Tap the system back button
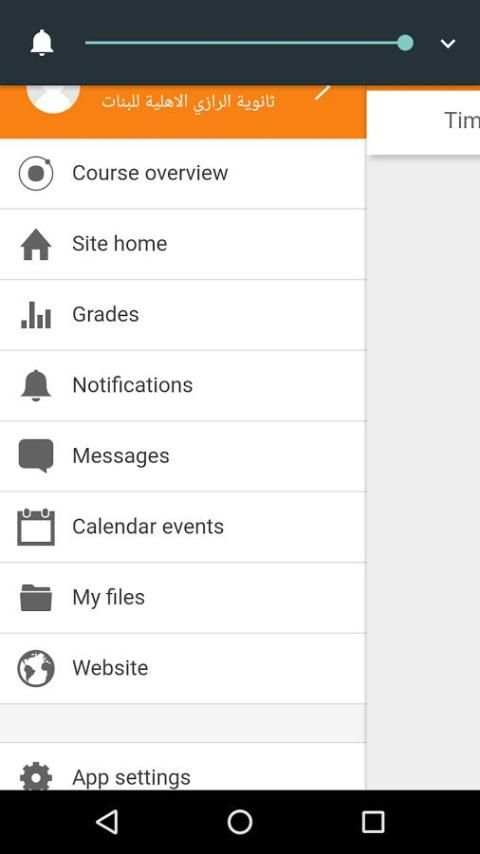 (107, 822)
